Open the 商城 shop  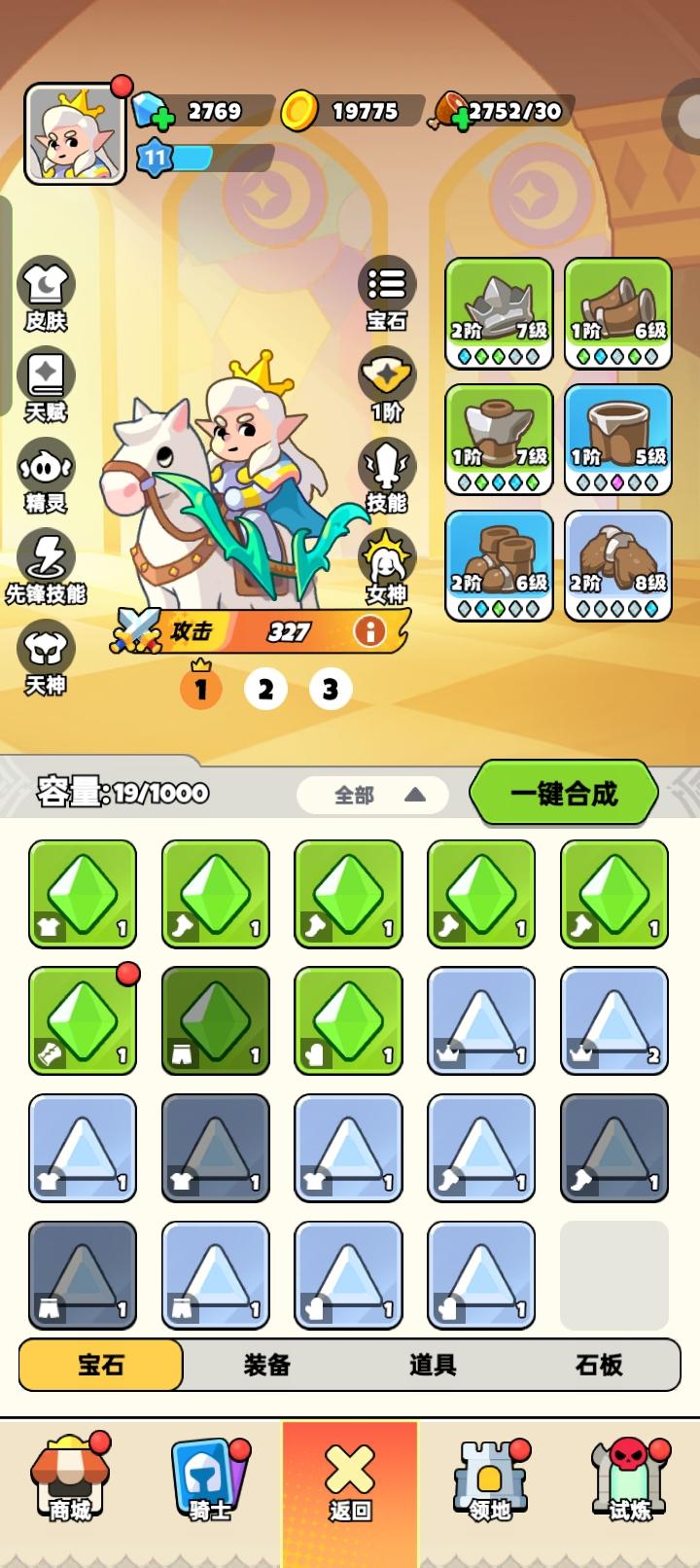(x=70, y=1479)
